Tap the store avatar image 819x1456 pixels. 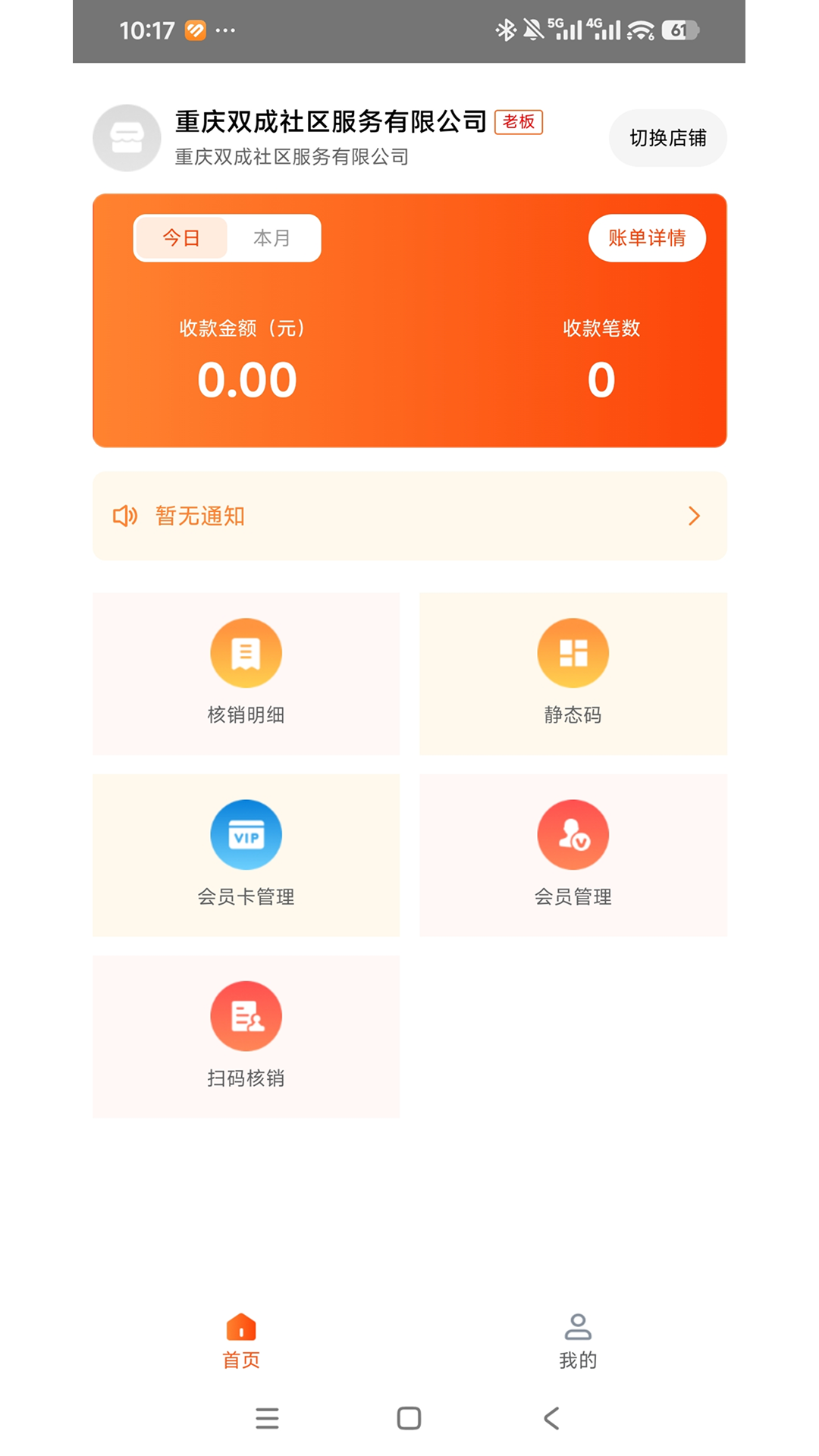126,138
